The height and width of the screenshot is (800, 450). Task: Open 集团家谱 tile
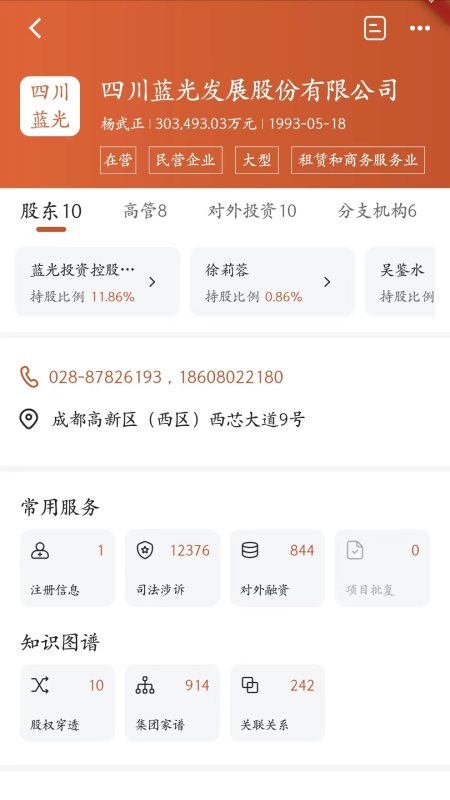pos(172,703)
